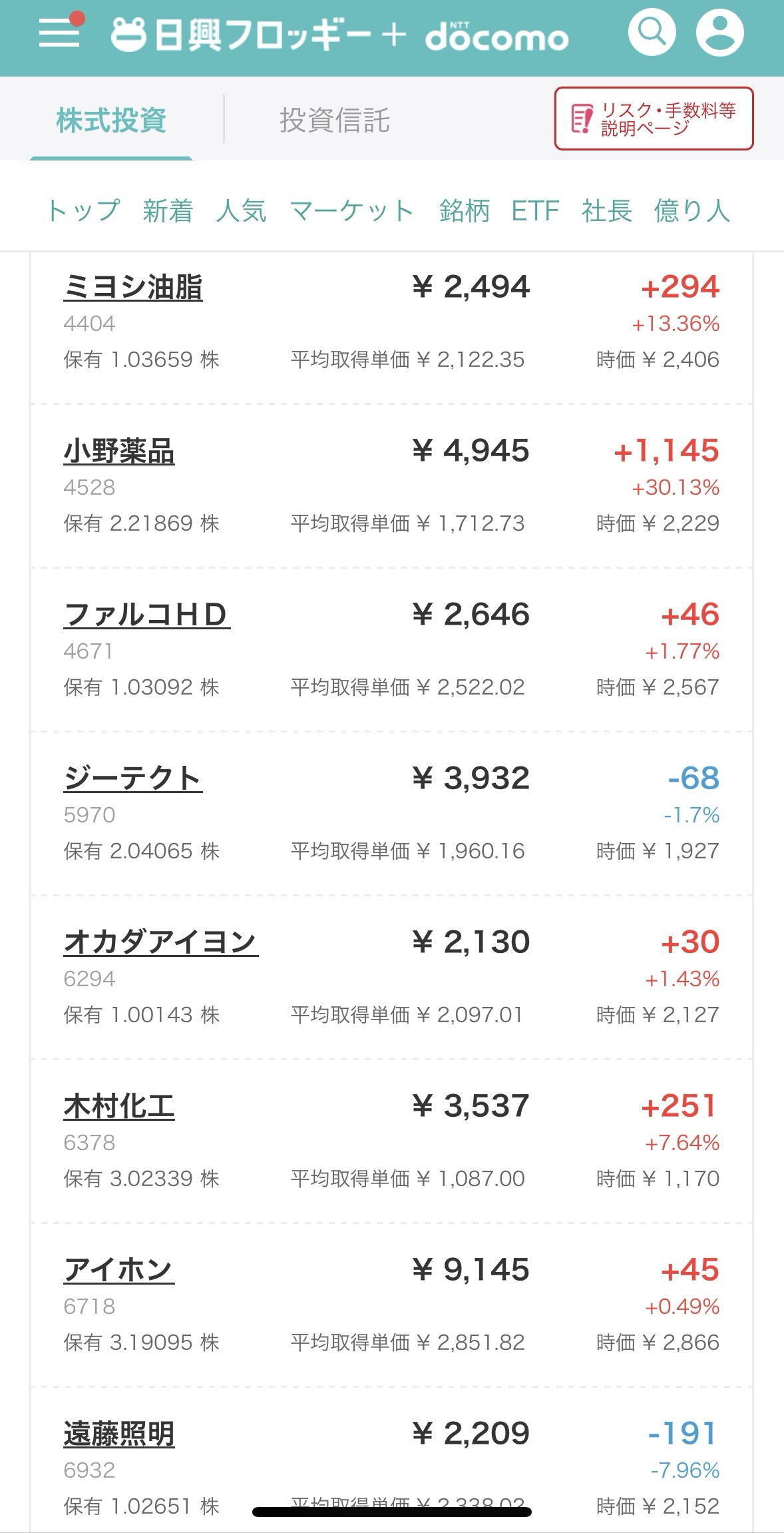Open the ジーテクト stock page
This screenshot has width=784, height=1533.
coord(133,778)
